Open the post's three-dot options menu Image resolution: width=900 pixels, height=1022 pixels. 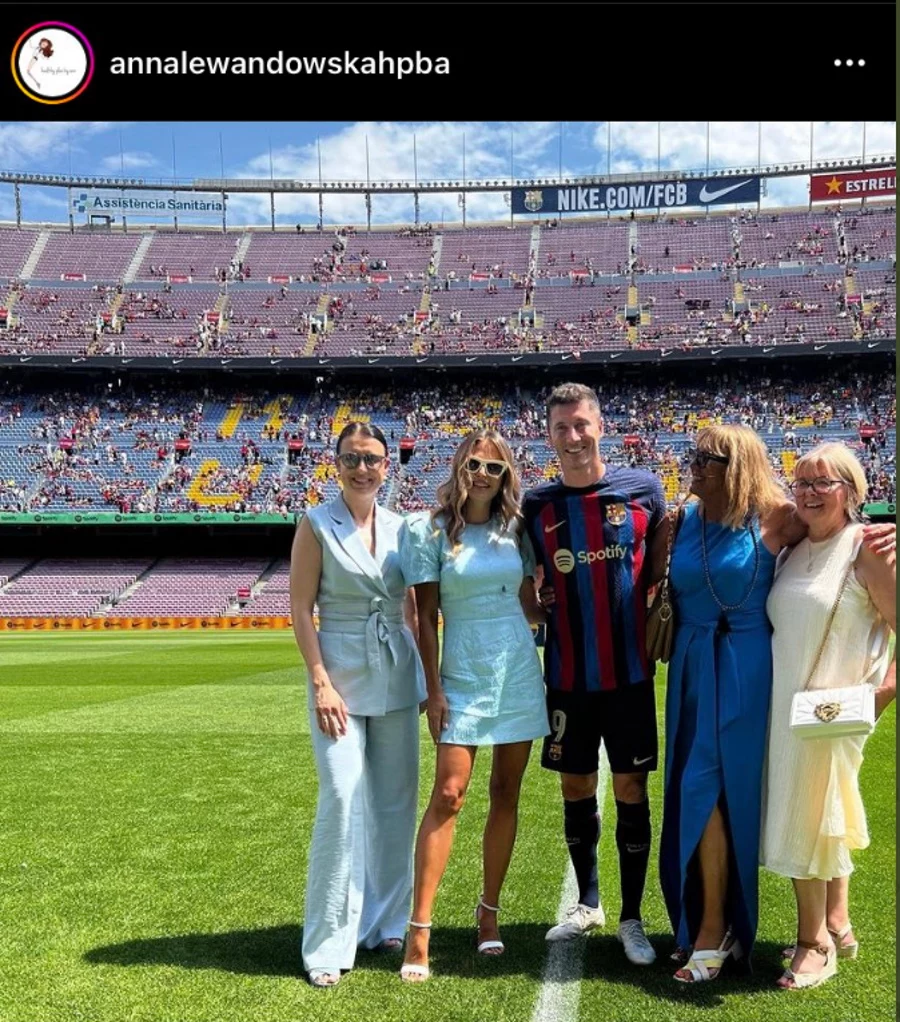point(849,63)
